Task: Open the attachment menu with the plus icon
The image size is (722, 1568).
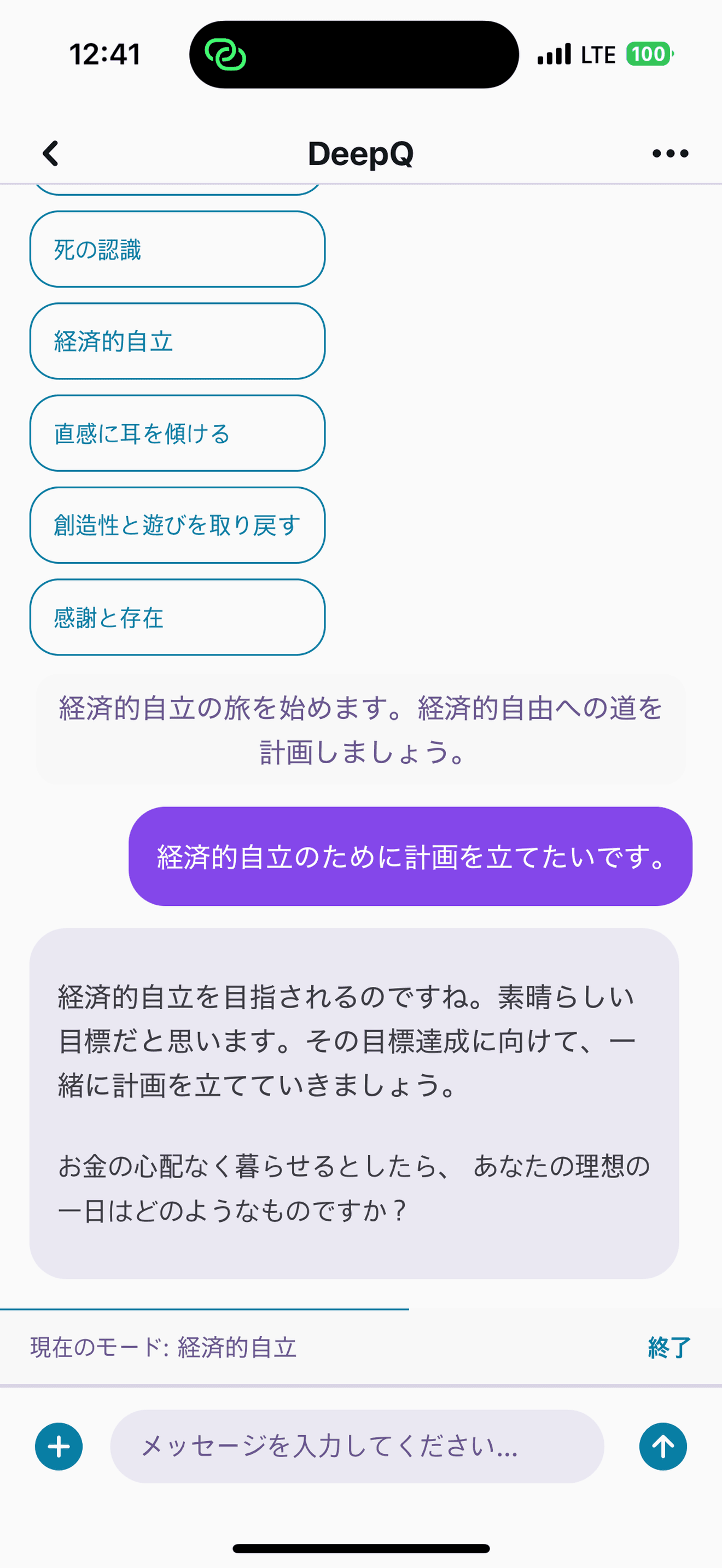Action: coord(58,1448)
